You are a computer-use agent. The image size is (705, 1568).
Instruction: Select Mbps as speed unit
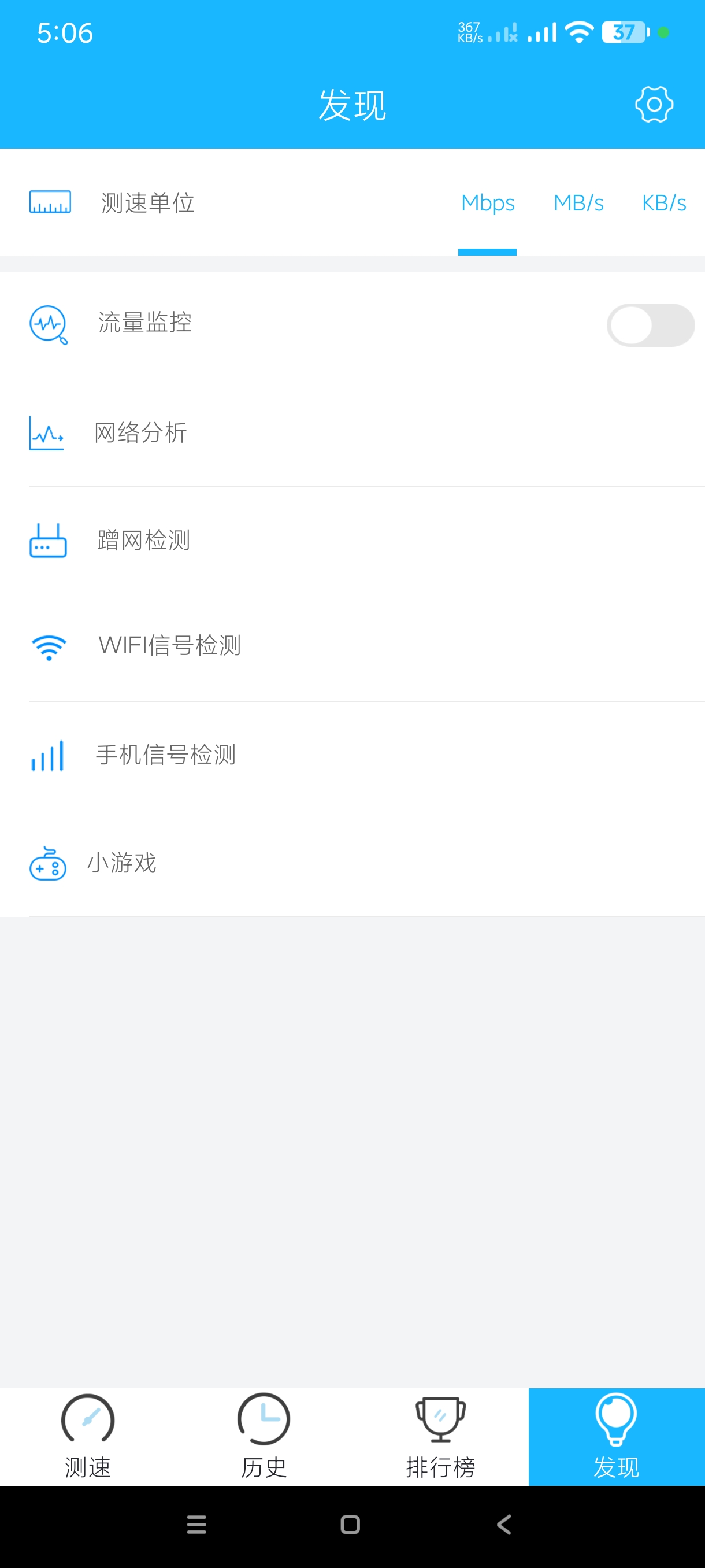487,203
